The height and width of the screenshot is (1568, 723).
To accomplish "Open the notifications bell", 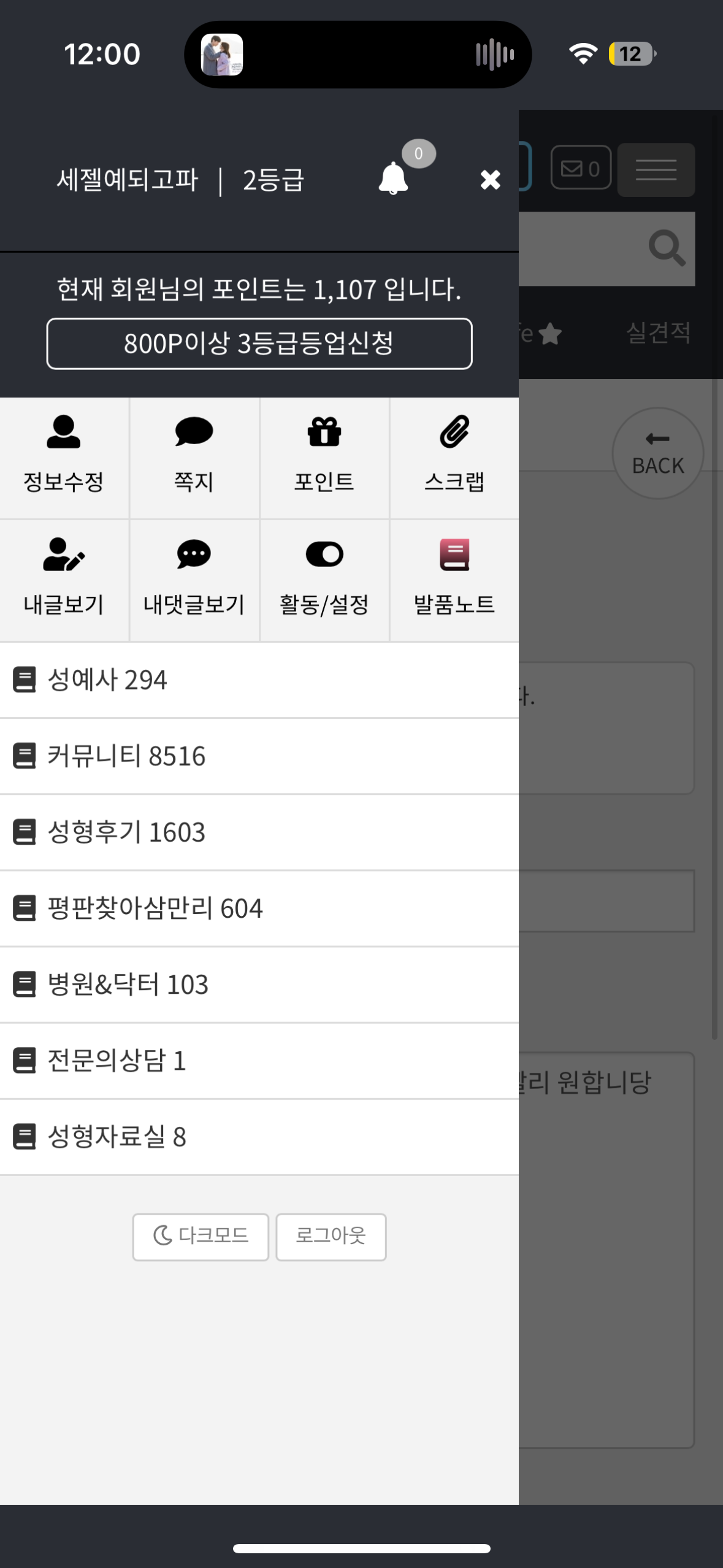I will click(x=393, y=179).
